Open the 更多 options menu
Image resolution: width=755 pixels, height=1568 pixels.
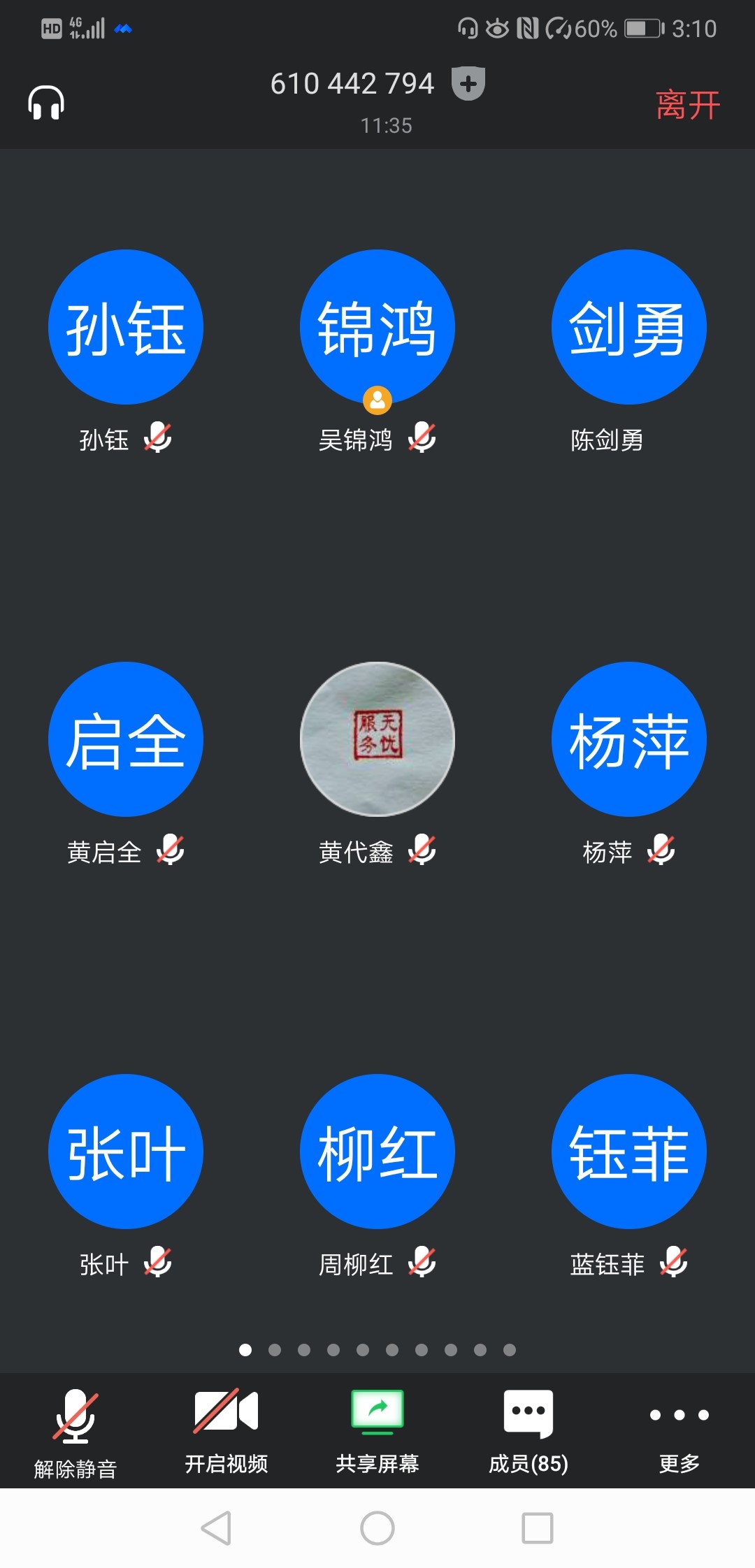coord(679,1430)
